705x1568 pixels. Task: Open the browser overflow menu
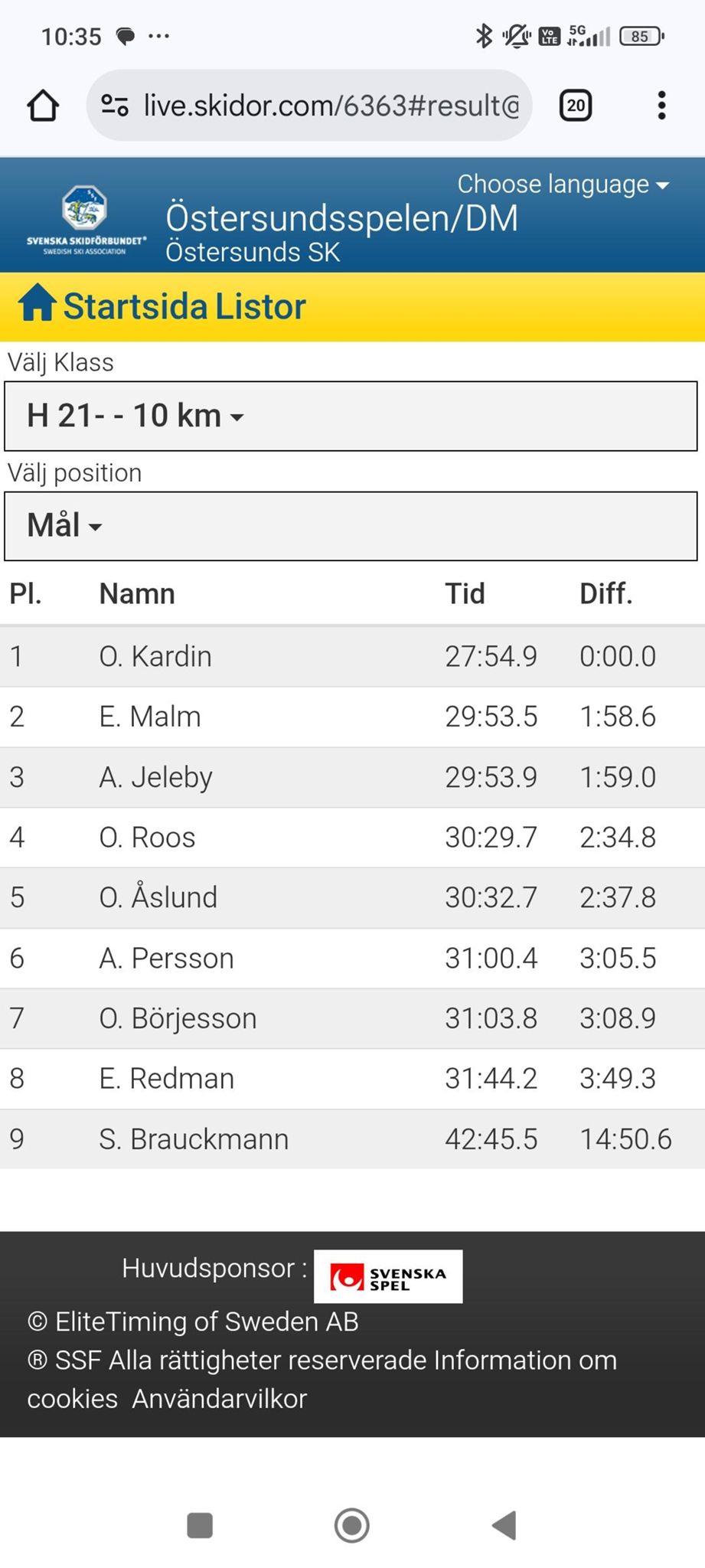coord(661,106)
